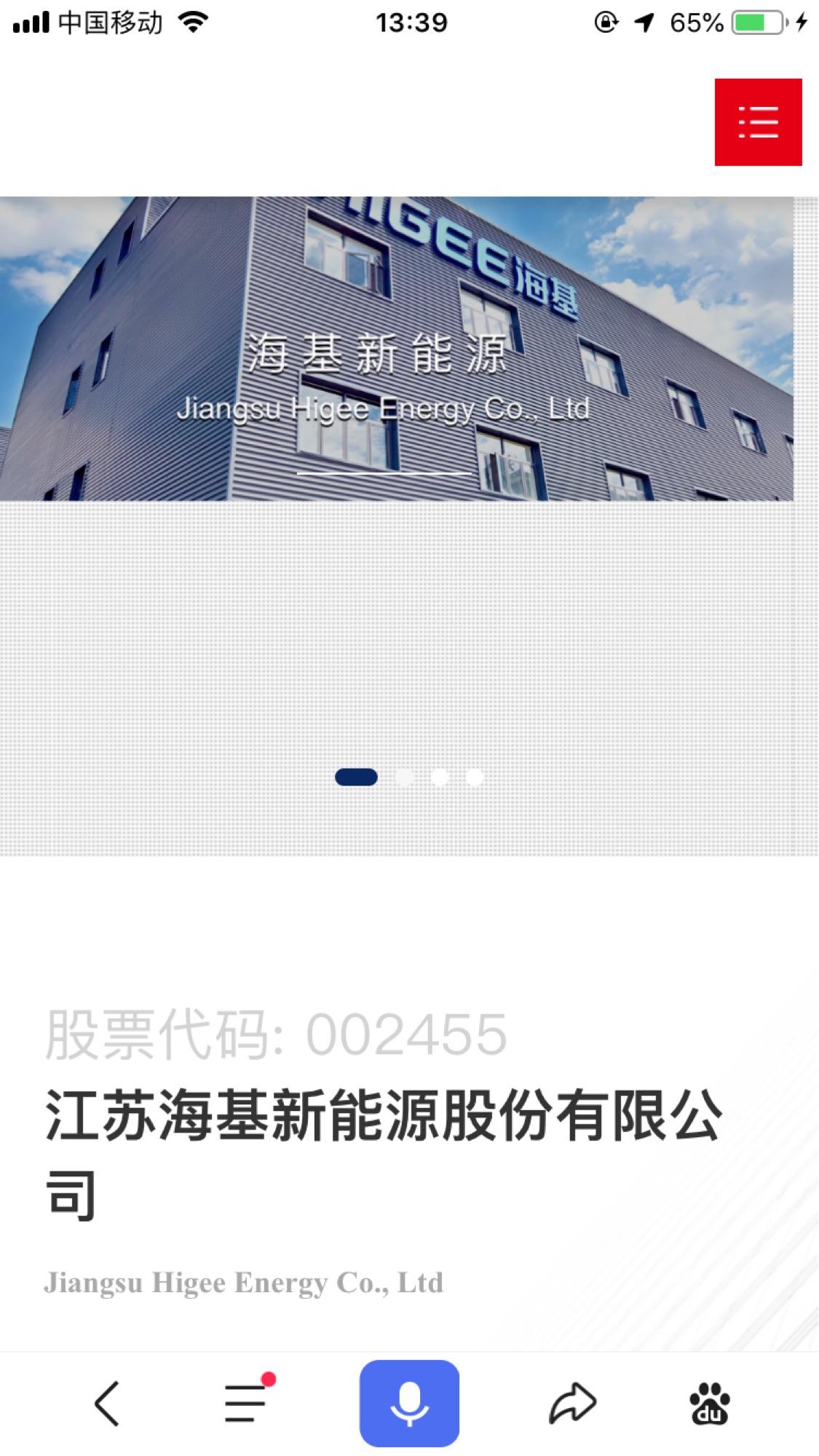Share this webpage
Screen dimensions: 819x1456
pyautogui.click(x=572, y=1403)
